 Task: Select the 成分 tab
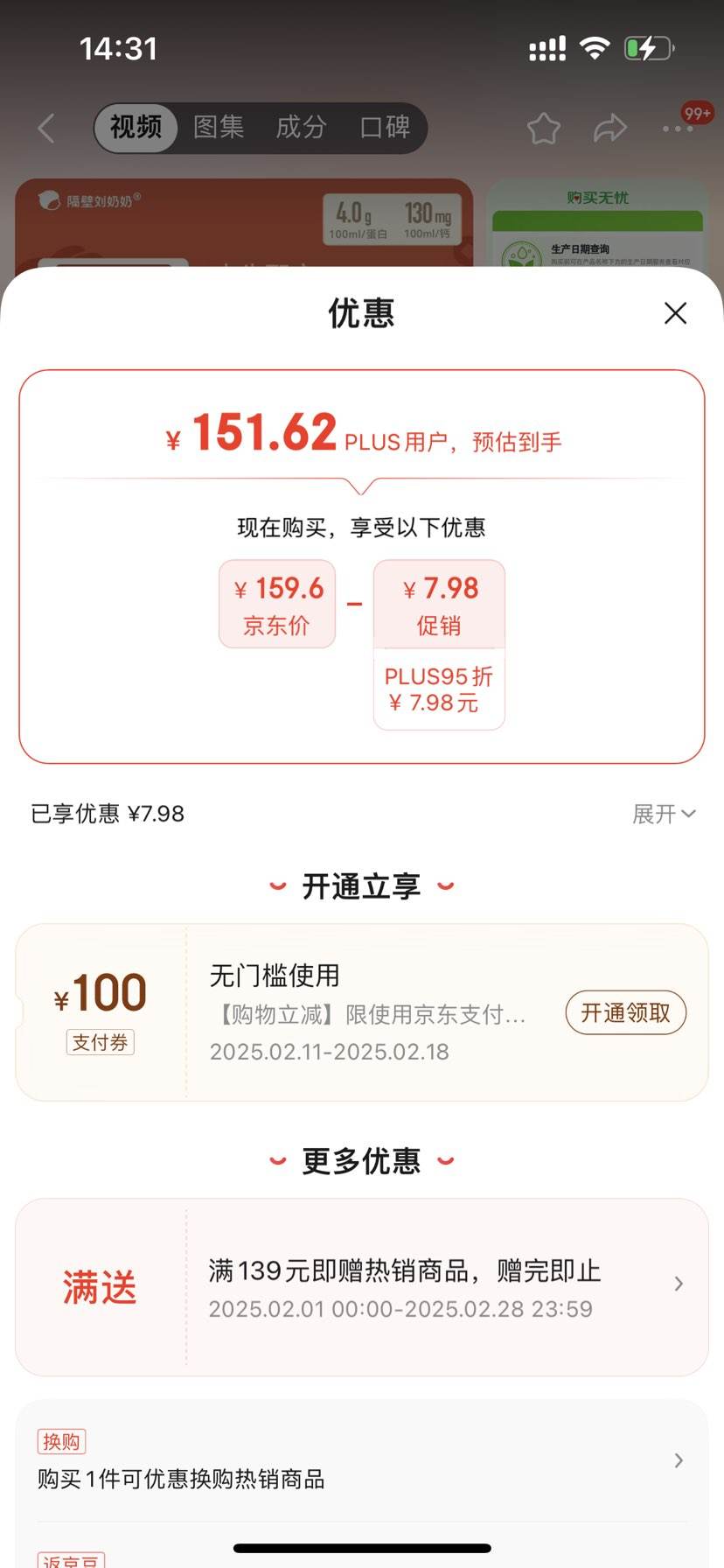coord(301,128)
